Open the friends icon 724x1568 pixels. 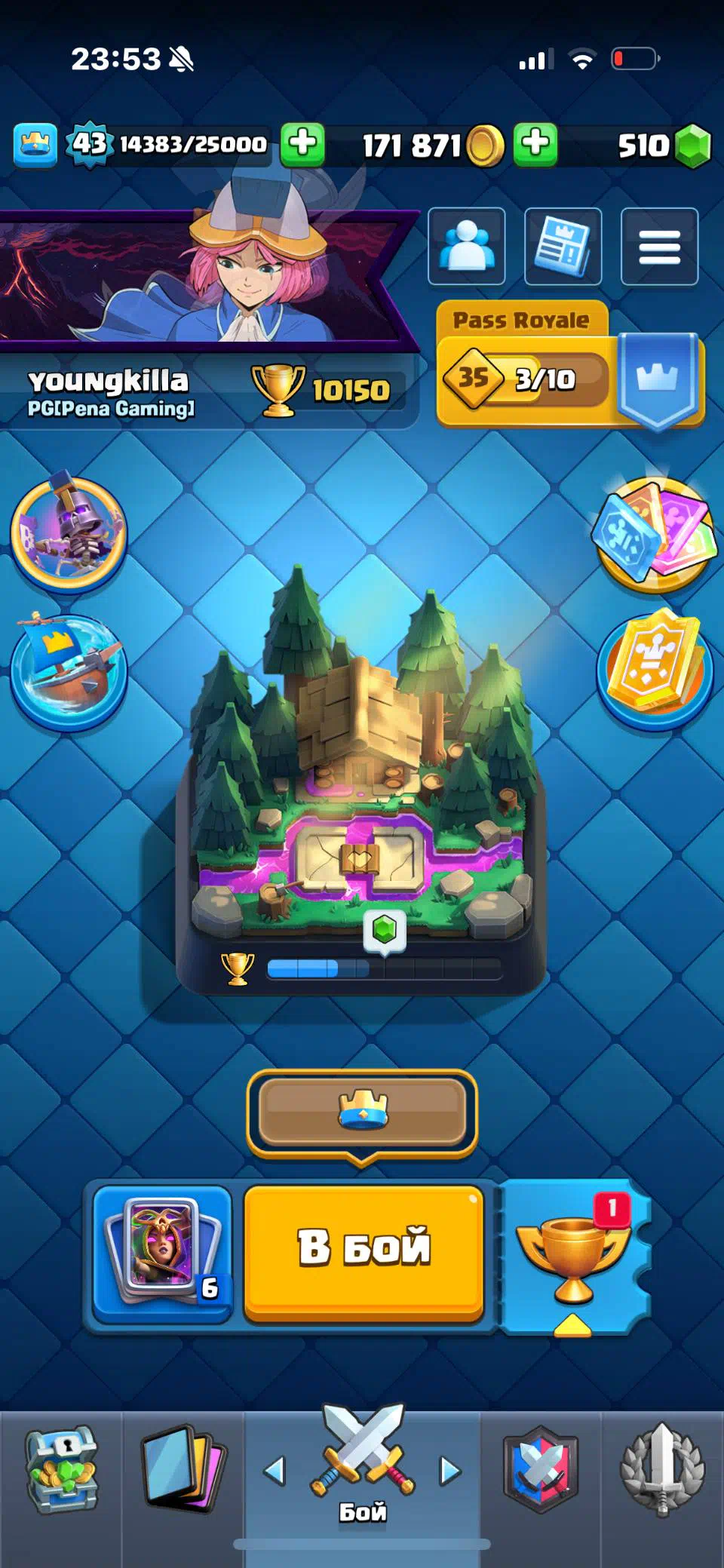[x=466, y=246]
